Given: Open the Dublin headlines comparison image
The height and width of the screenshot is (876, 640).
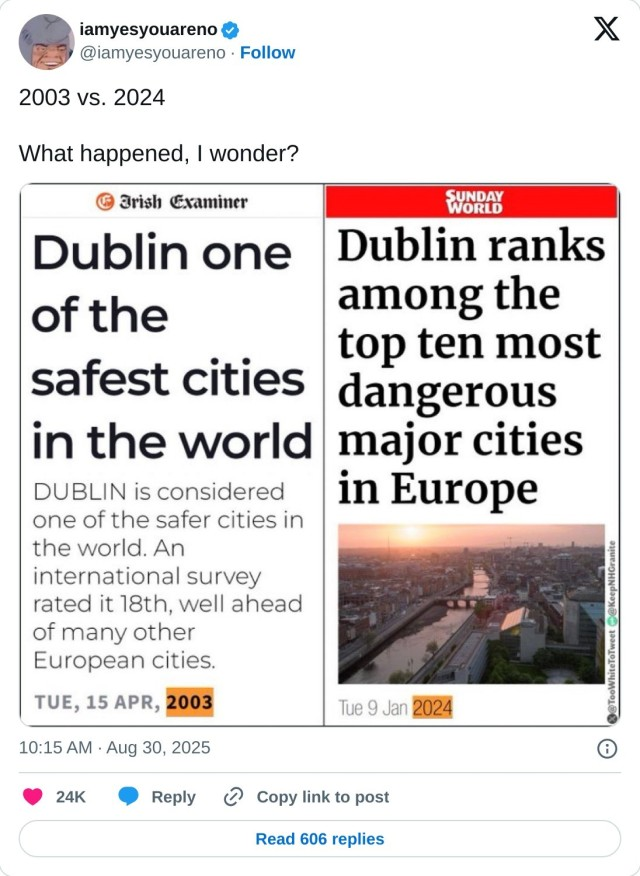Looking at the screenshot, I should (319, 454).
